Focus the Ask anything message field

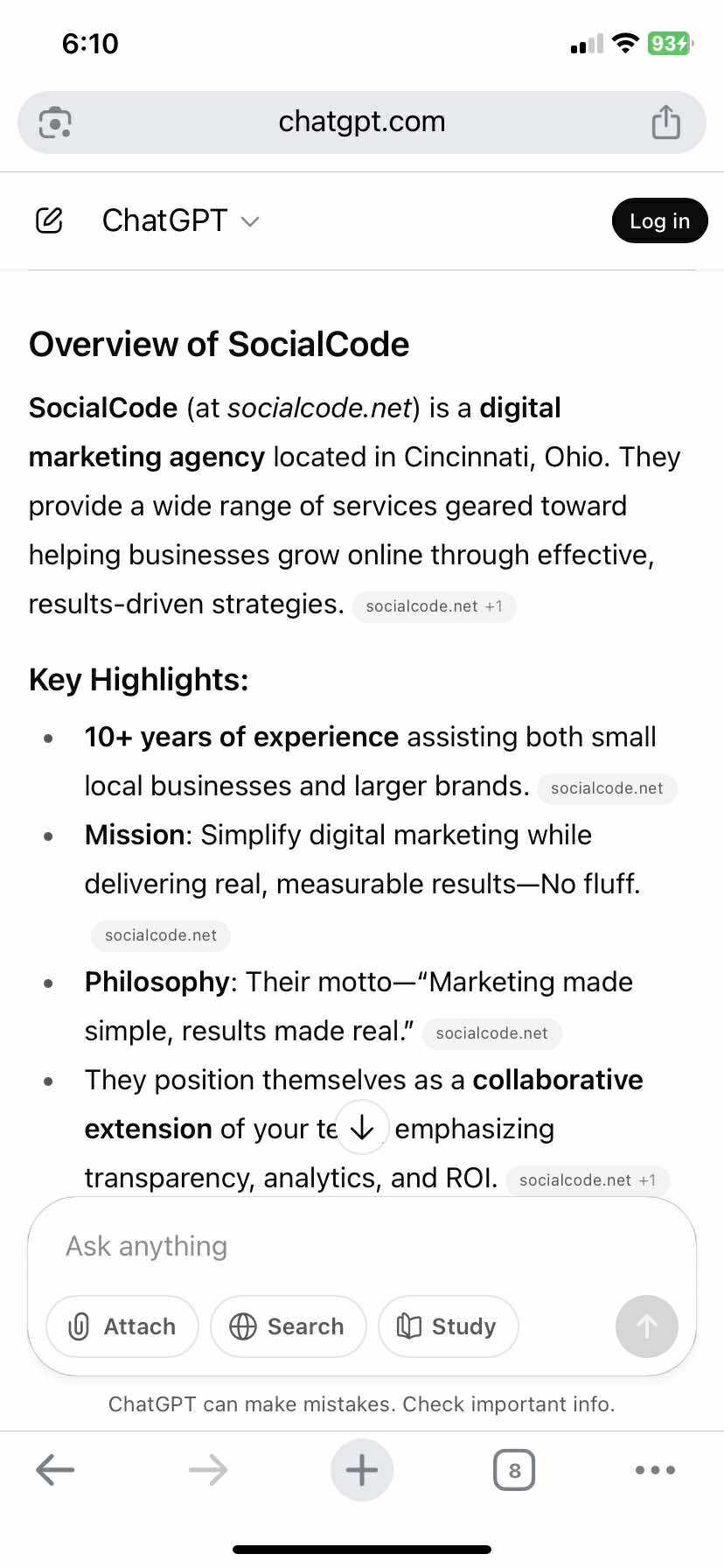[x=350, y=1246]
